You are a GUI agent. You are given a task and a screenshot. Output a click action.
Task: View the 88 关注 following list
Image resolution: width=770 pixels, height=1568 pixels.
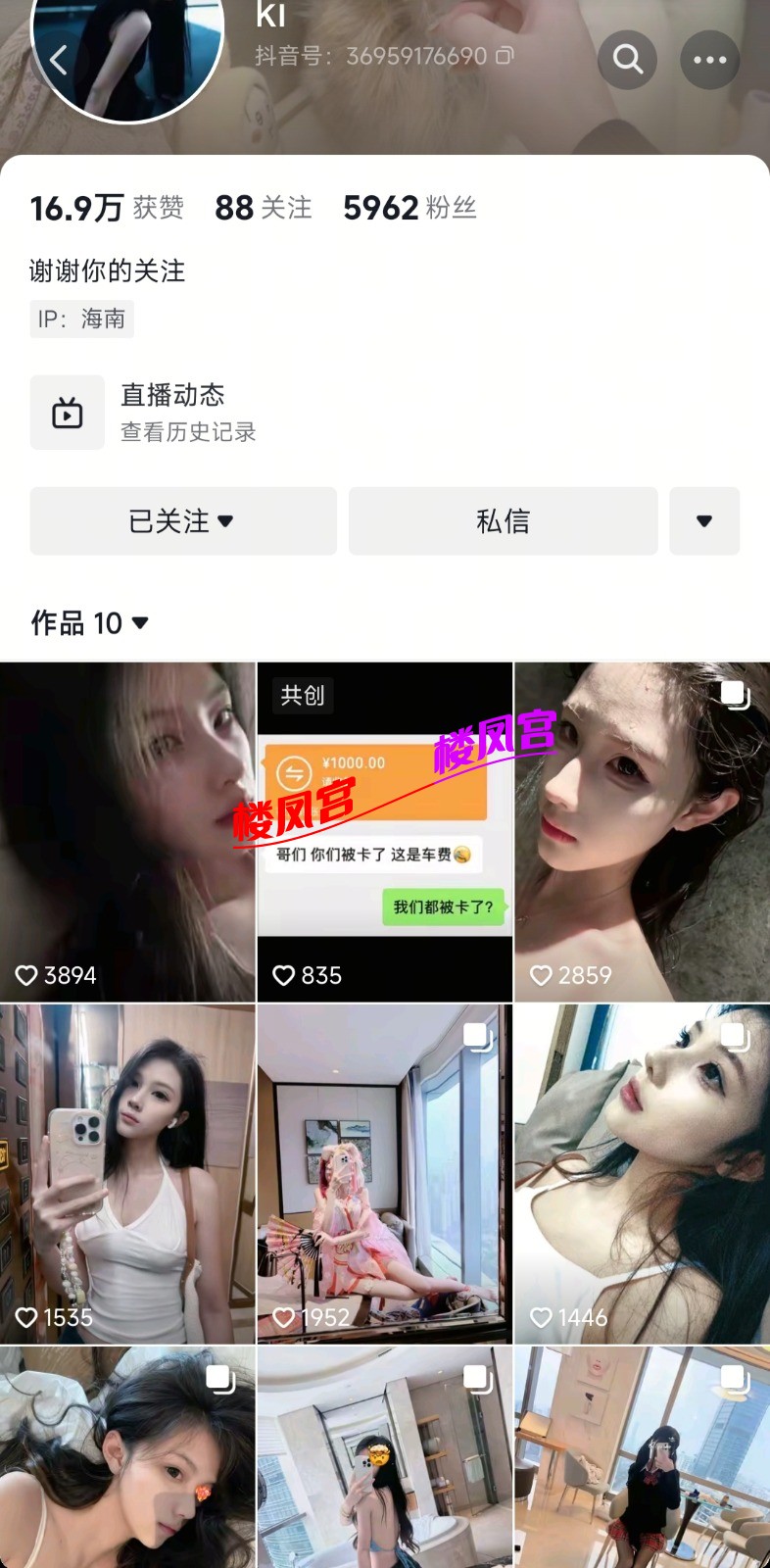[x=264, y=208]
